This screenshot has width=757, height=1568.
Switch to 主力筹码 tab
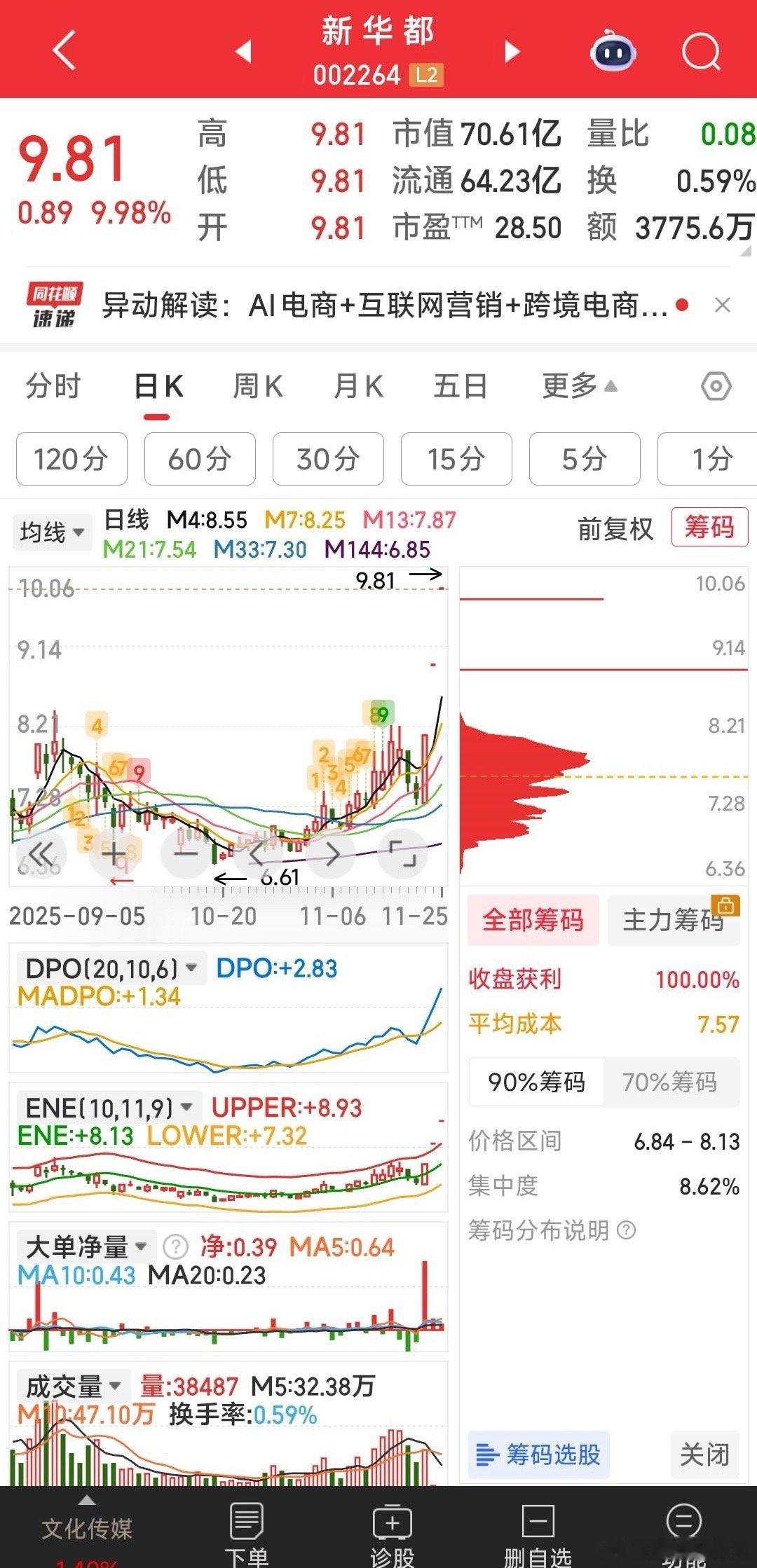pyautogui.click(x=673, y=920)
